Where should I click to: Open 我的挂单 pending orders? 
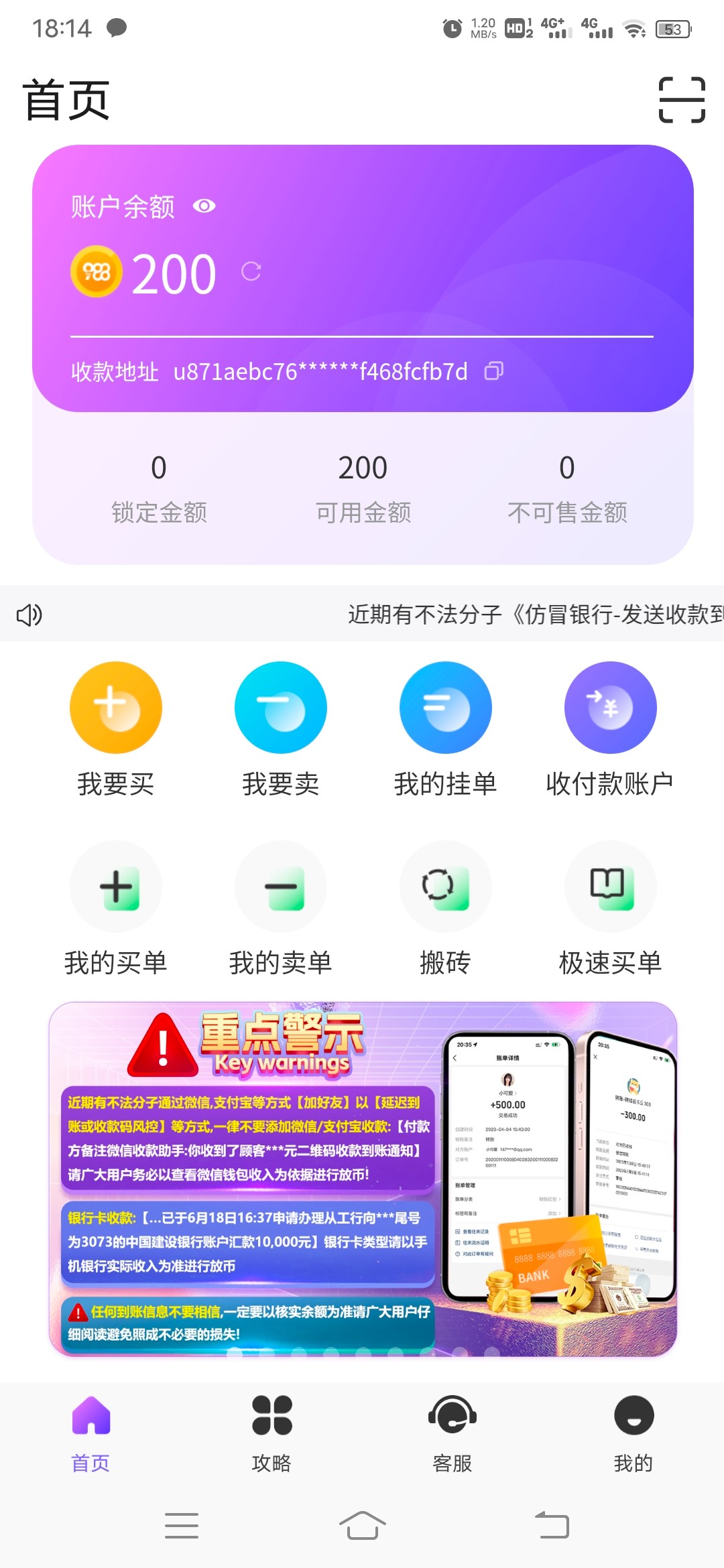click(445, 707)
